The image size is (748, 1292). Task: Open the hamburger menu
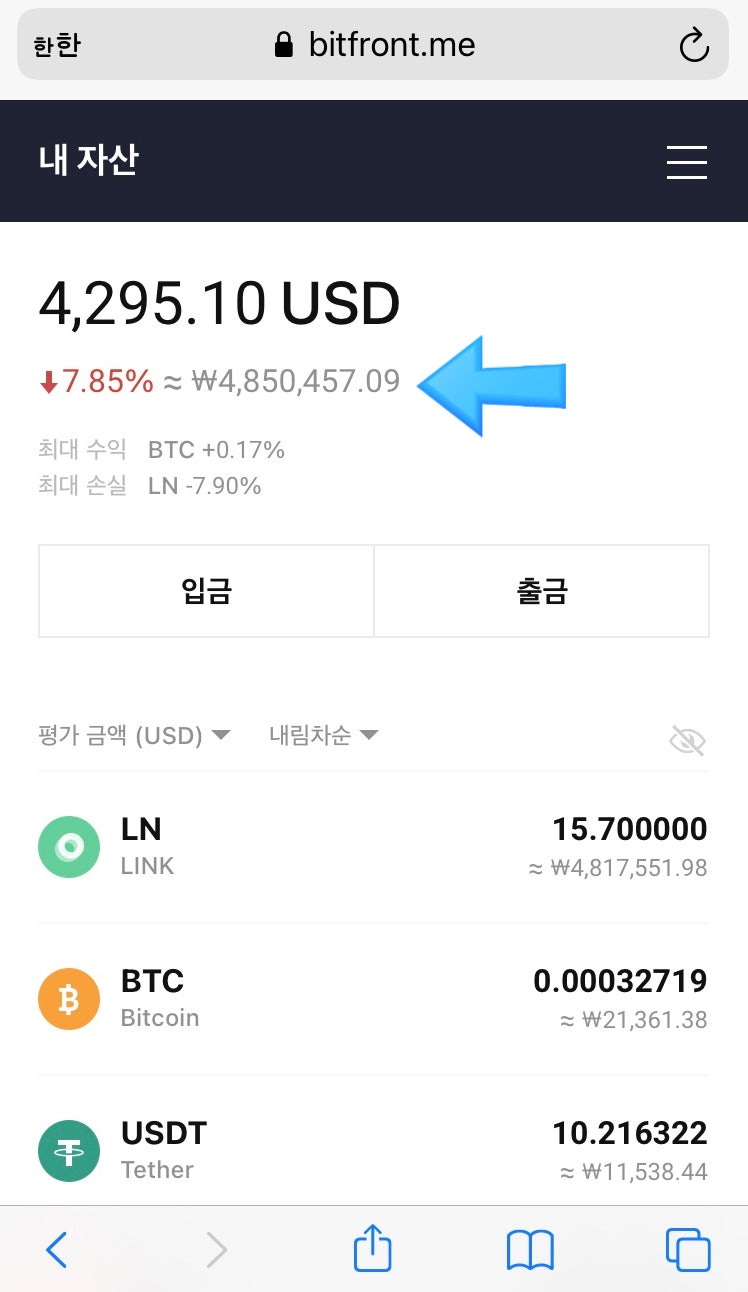(687, 162)
